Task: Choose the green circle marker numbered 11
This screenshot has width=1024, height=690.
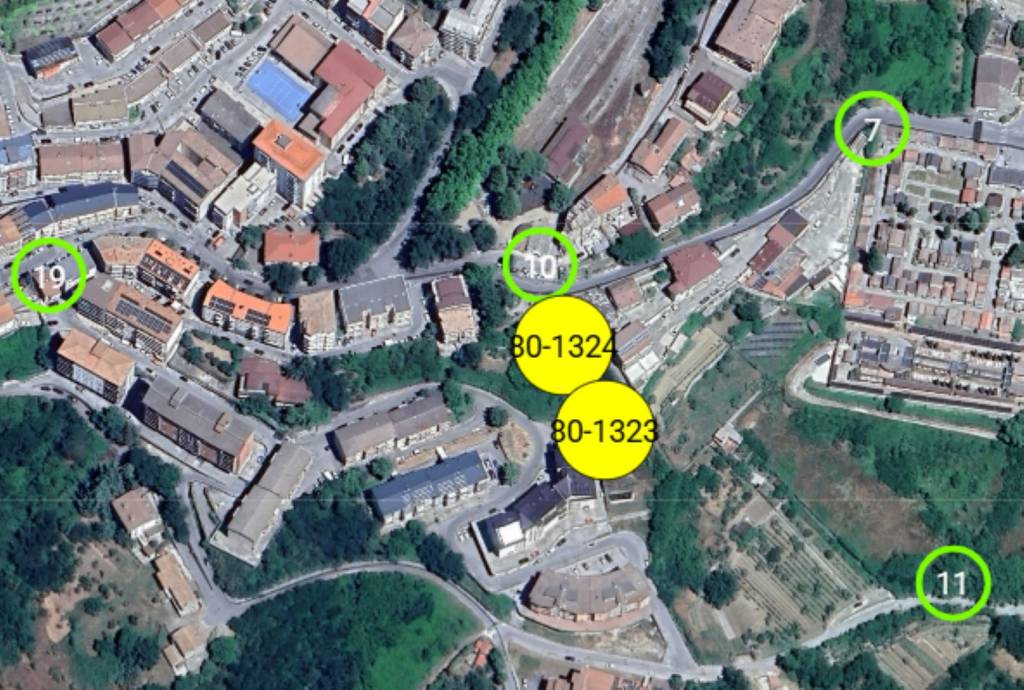Action: pos(953,583)
